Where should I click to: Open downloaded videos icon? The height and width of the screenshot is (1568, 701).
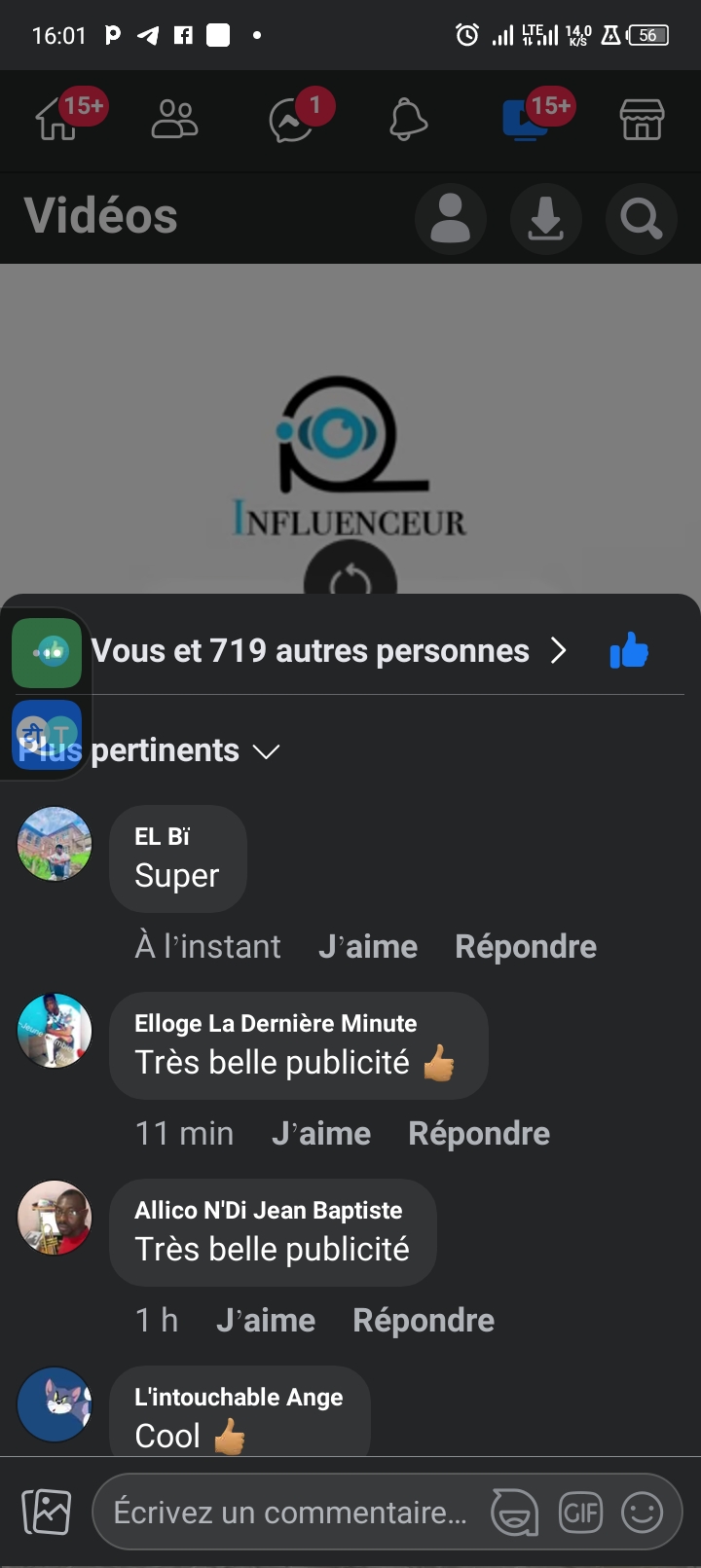(x=545, y=218)
